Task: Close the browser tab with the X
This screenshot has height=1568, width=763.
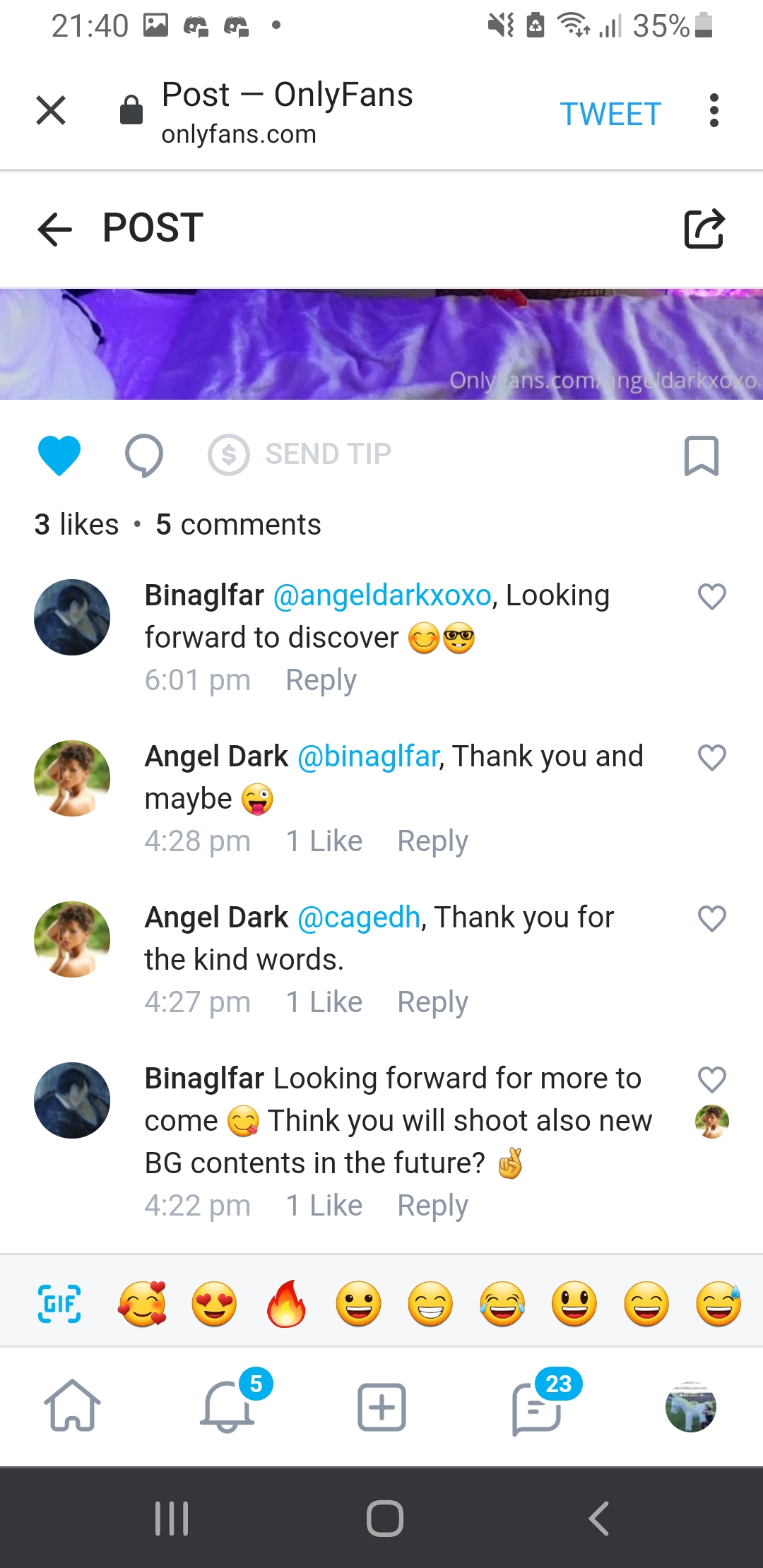Action: click(51, 110)
